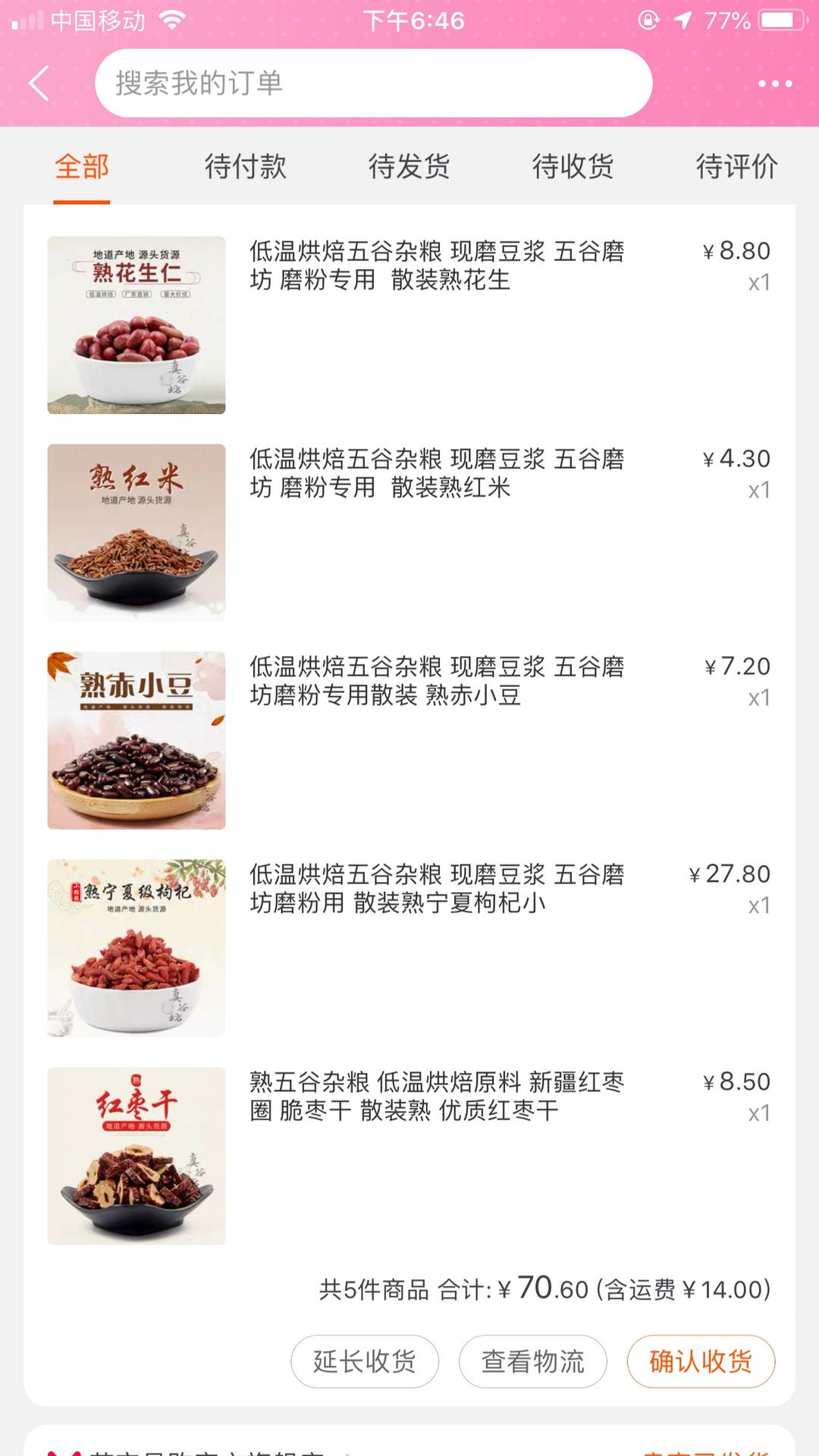Image resolution: width=819 pixels, height=1456 pixels.
Task: Go back using the top-left arrow
Action: point(39,83)
